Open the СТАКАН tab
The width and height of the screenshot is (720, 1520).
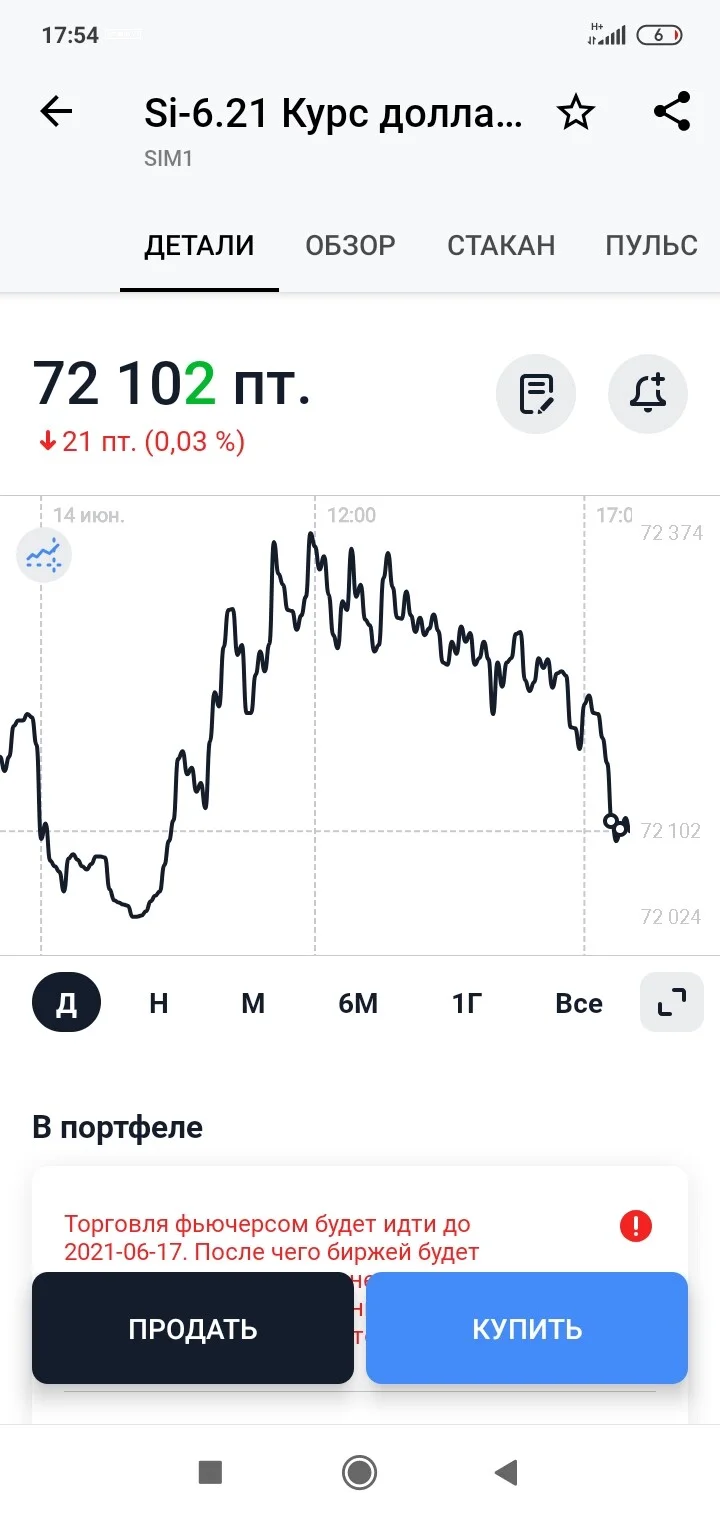[x=501, y=245]
